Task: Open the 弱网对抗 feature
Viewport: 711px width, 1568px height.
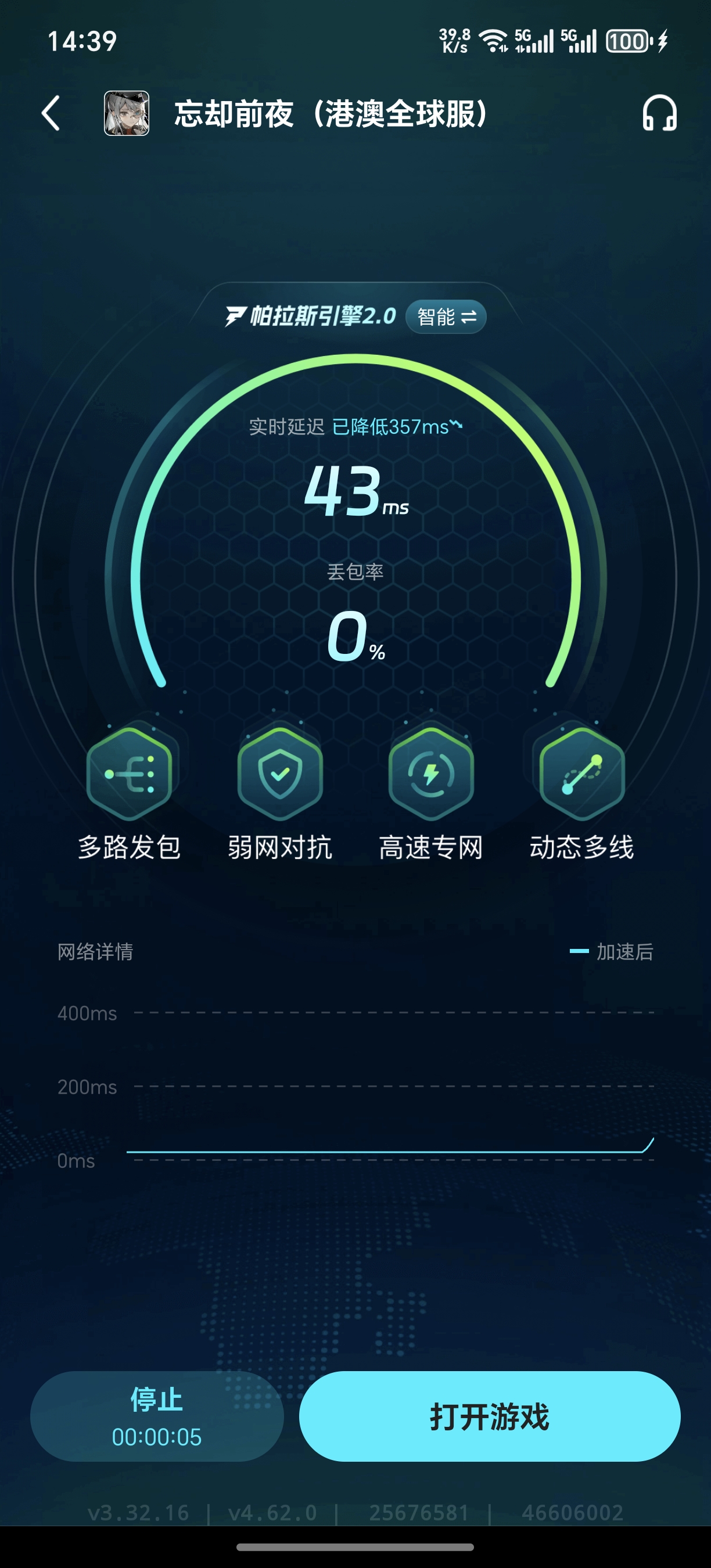Action: coord(280,773)
